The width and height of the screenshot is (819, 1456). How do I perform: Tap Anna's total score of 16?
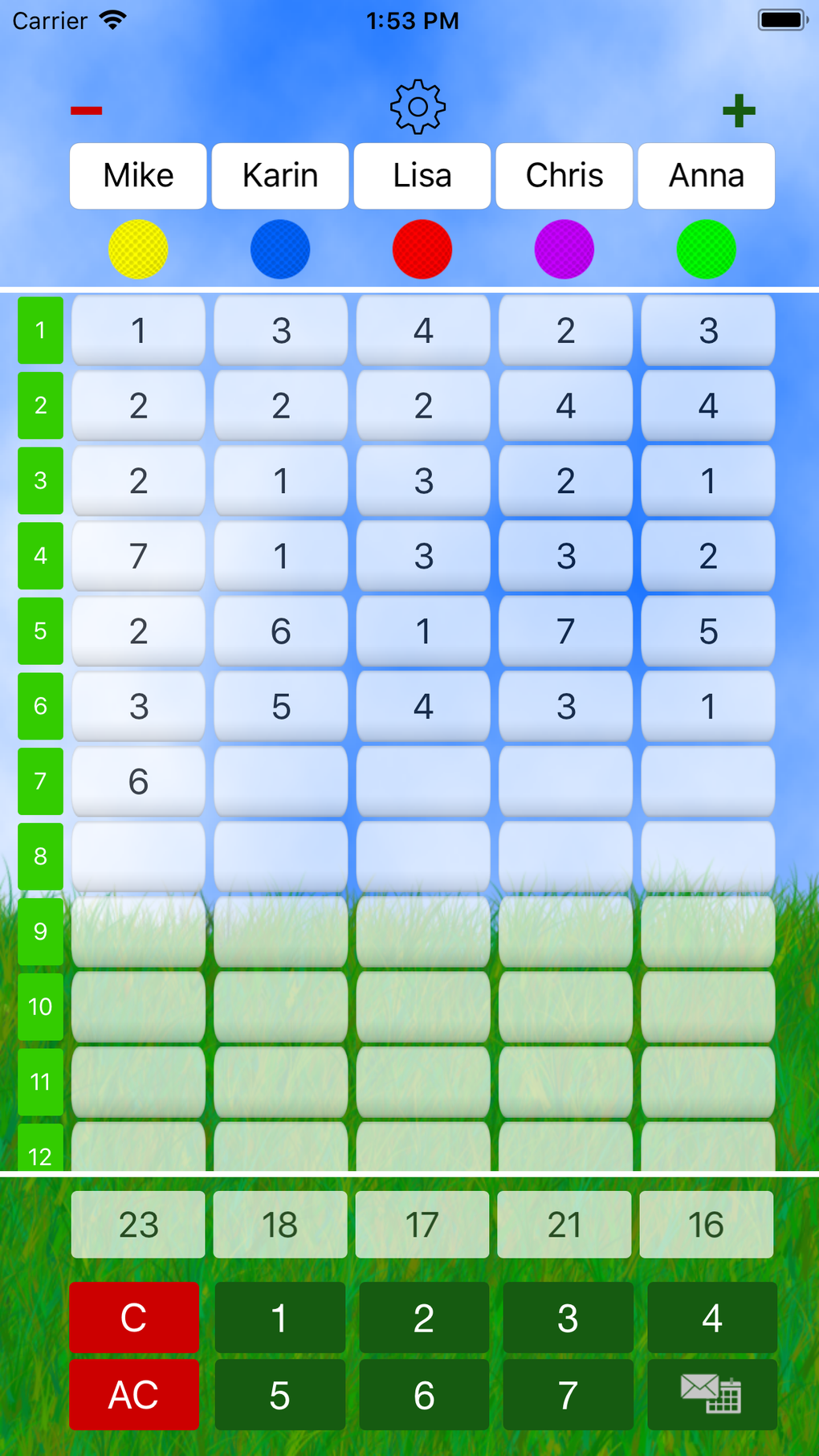click(x=706, y=1225)
